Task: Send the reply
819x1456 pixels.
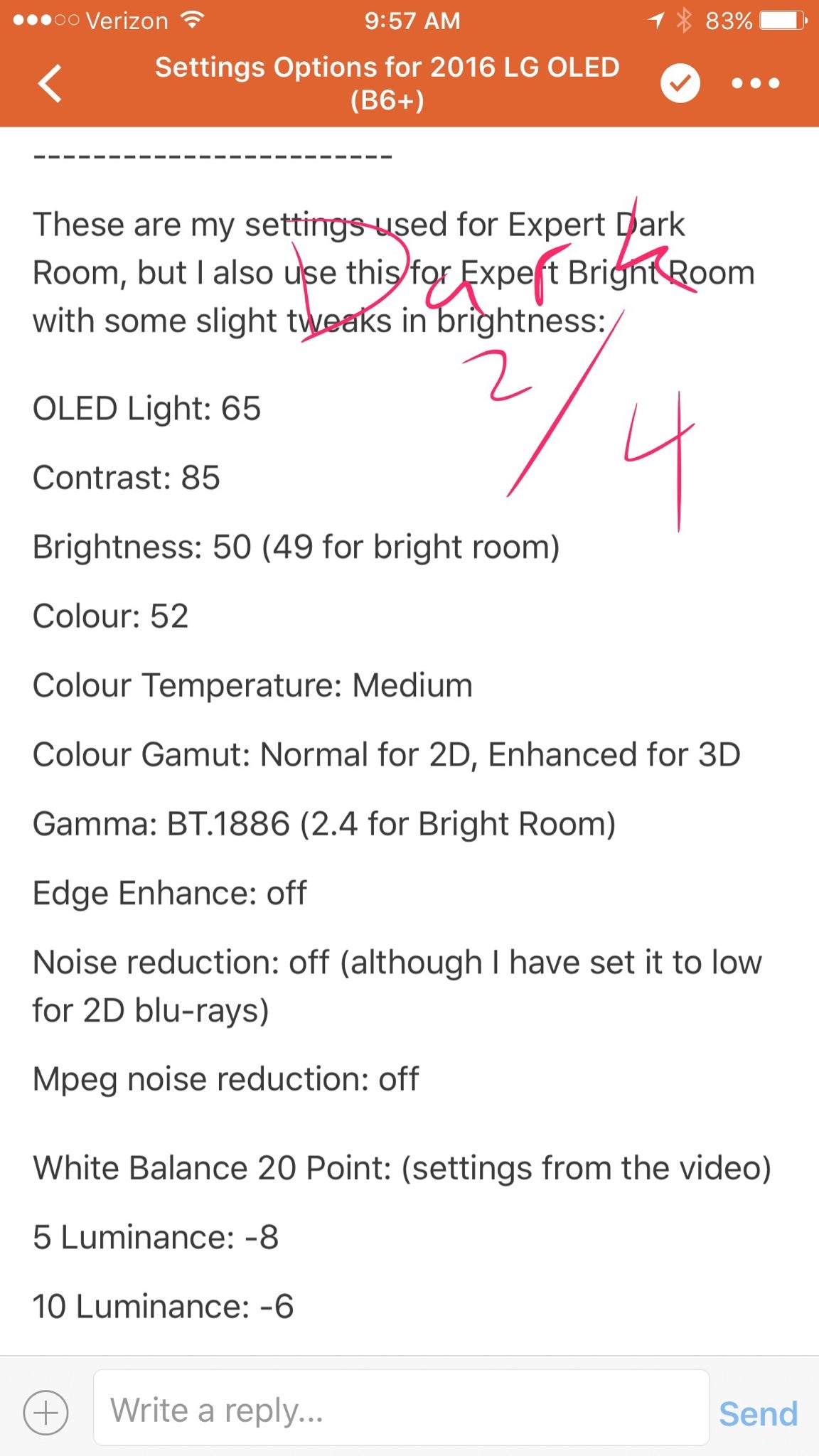Action: (x=758, y=1413)
